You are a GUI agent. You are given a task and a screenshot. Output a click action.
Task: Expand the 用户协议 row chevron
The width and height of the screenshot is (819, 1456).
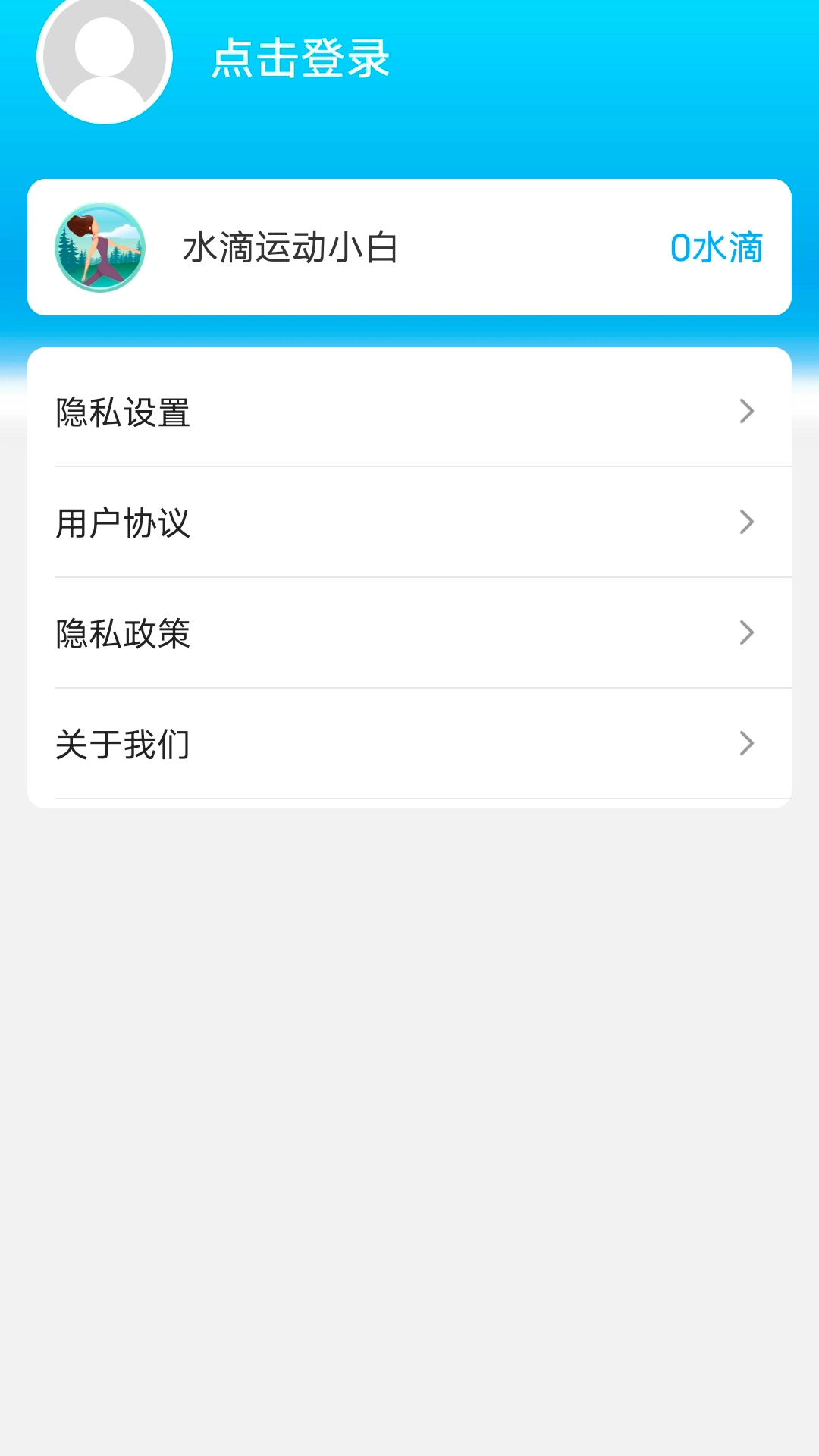pos(748,522)
